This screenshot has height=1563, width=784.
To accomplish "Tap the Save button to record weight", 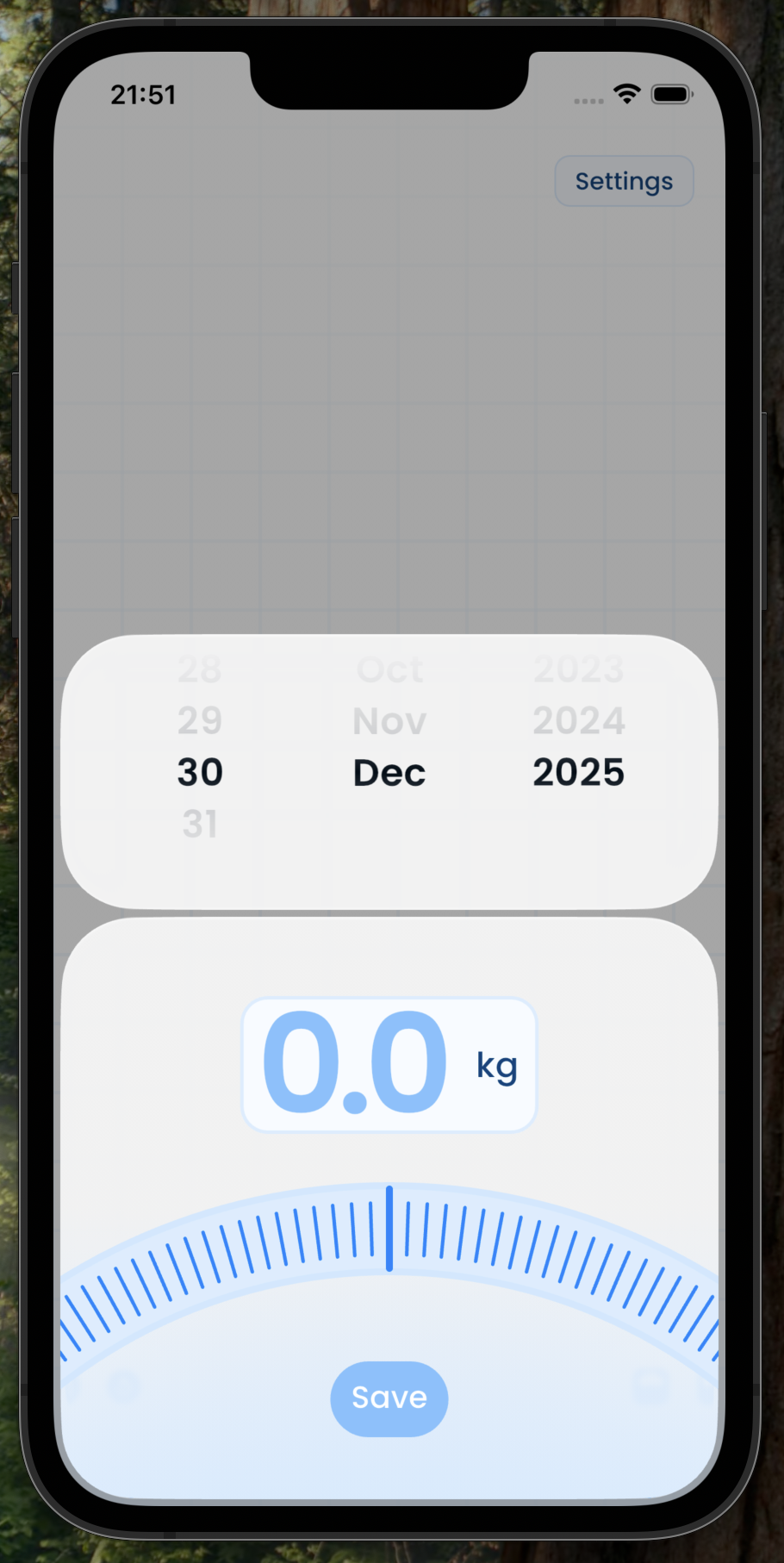I will pos(389,1398).
